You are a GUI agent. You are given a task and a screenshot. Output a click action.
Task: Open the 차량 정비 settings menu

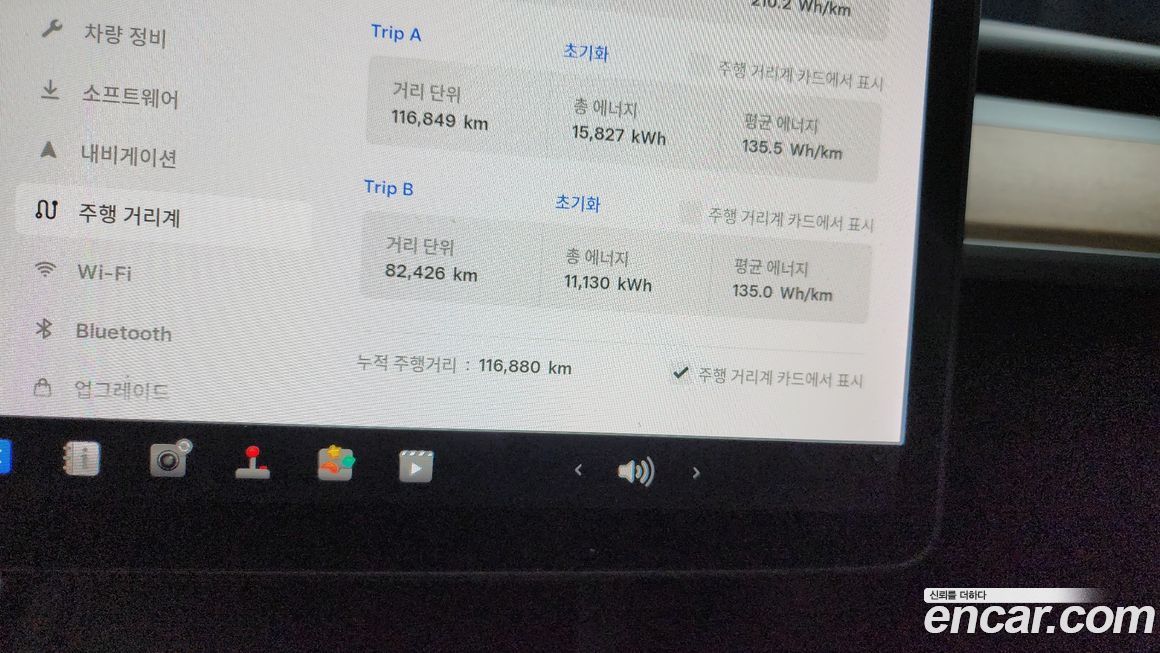[124, 37]
